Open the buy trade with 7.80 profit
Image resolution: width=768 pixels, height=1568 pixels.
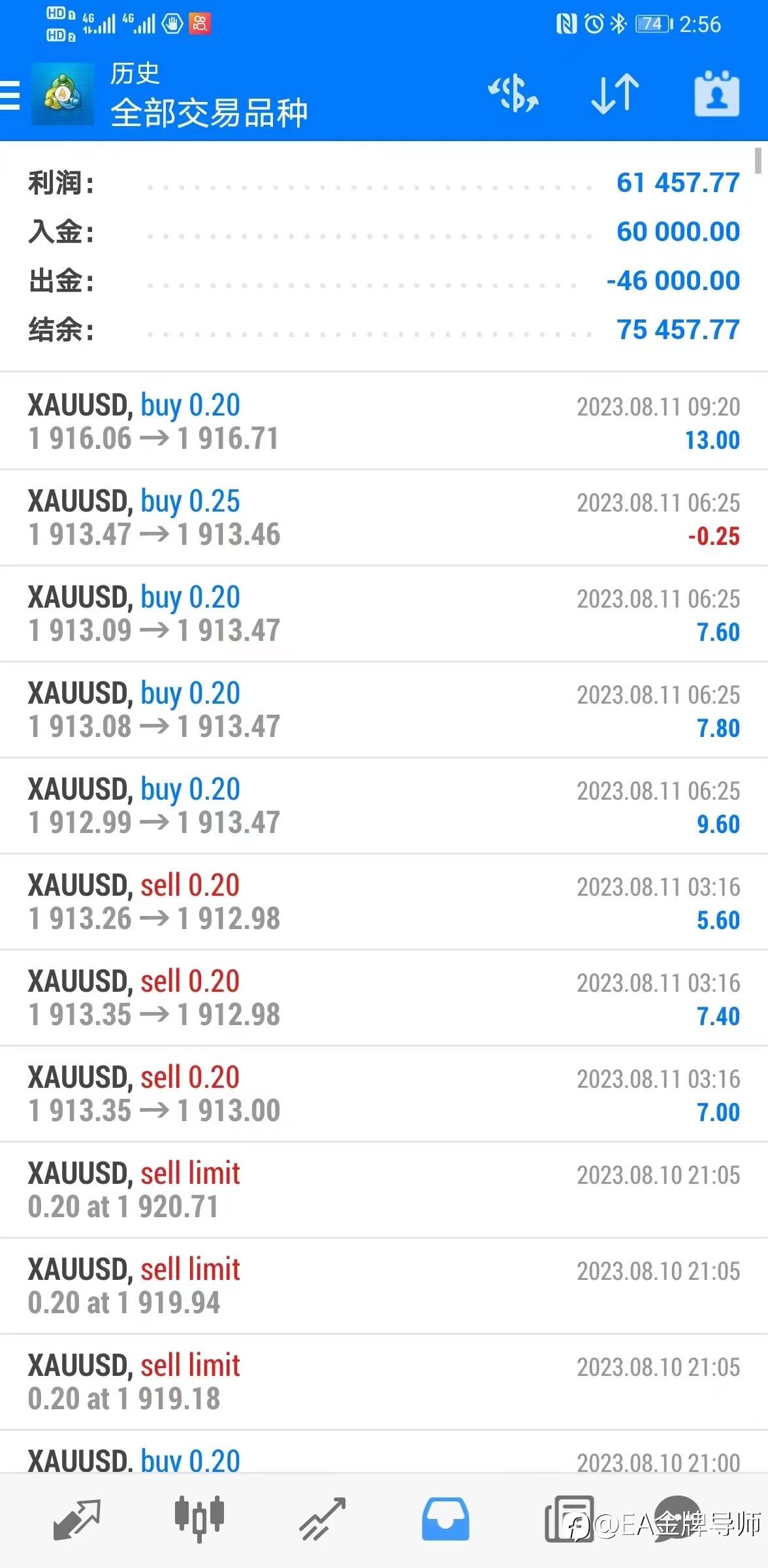coord(384,710)
